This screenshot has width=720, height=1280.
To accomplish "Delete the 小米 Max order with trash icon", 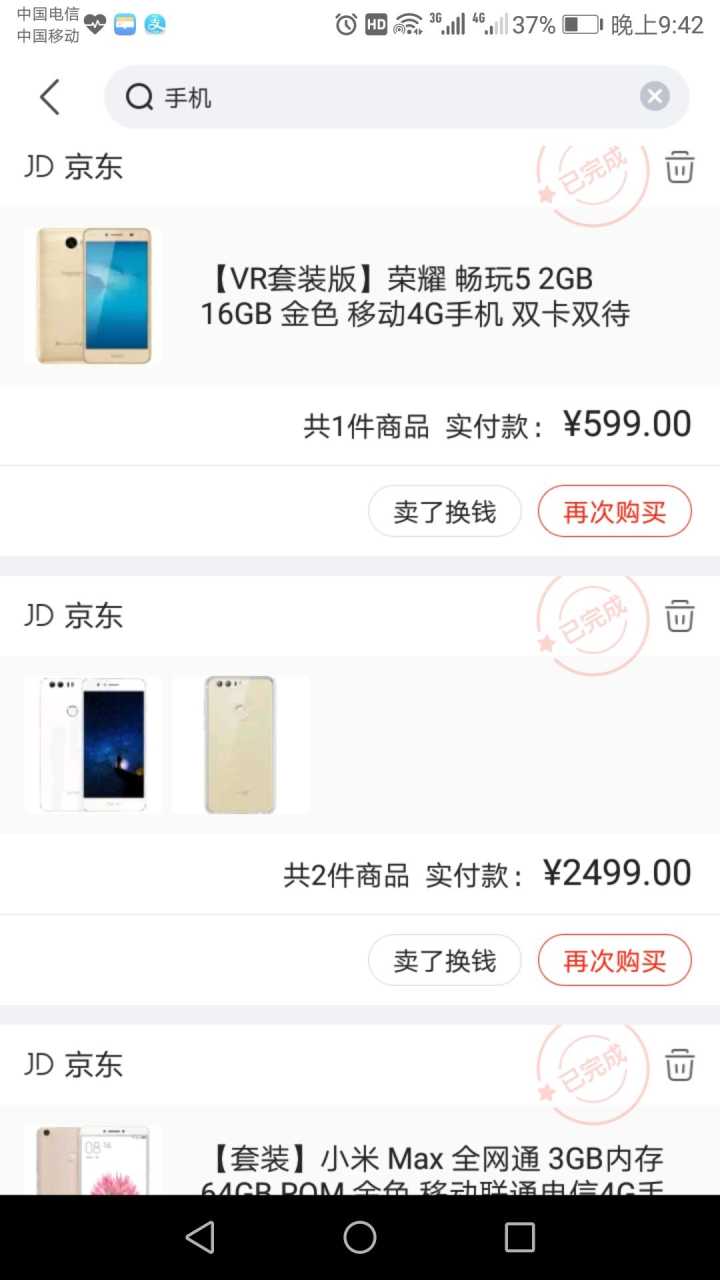I will pyautogui.click(x=679, y=1065).
